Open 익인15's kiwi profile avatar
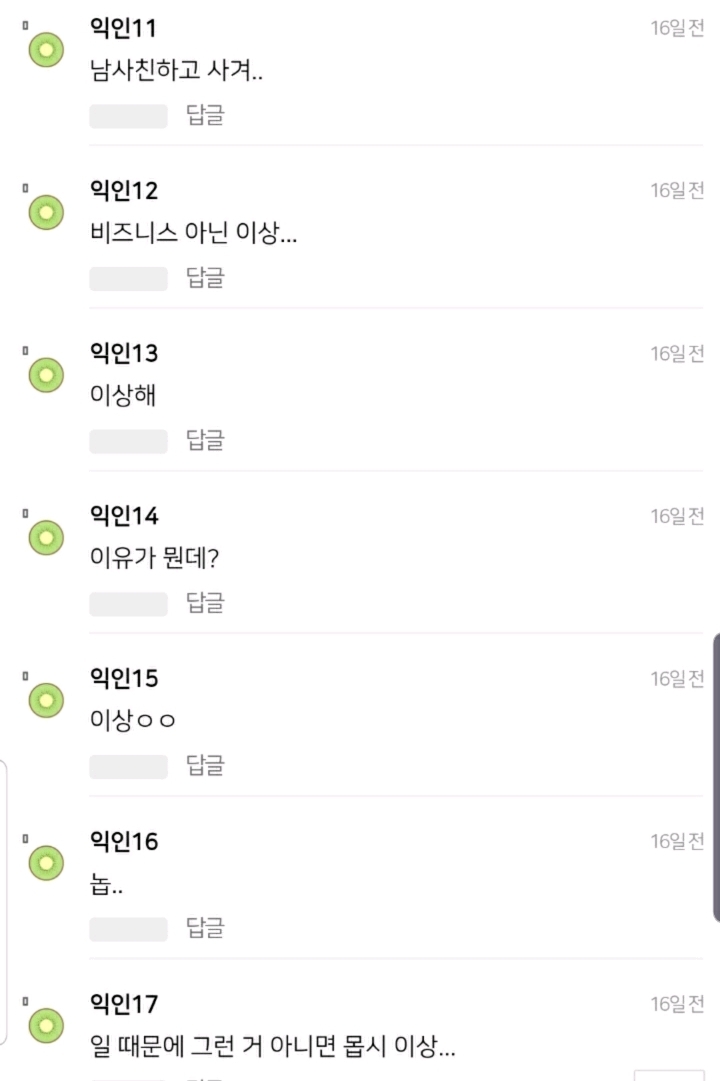 point(45,700)
